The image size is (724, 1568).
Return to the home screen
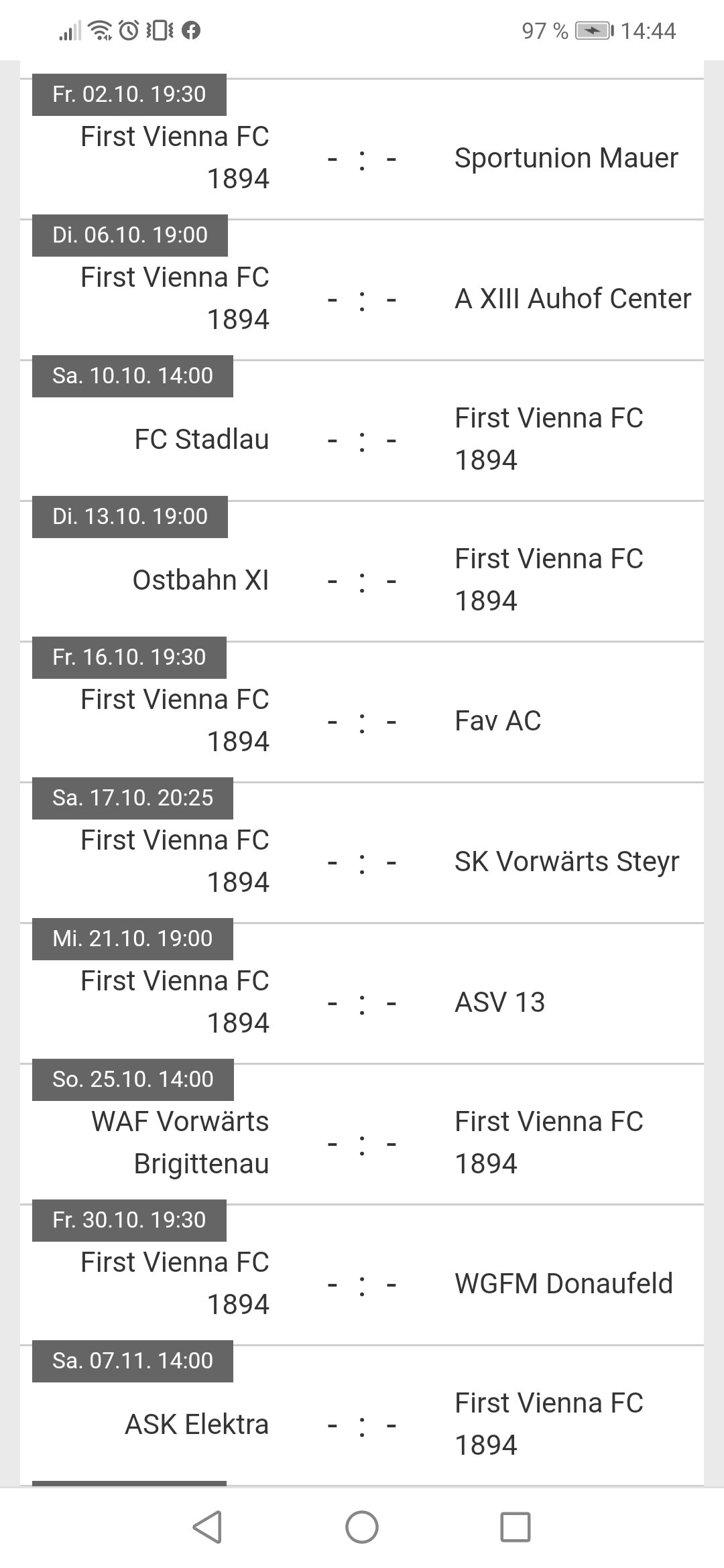[x=362, y=1527]
